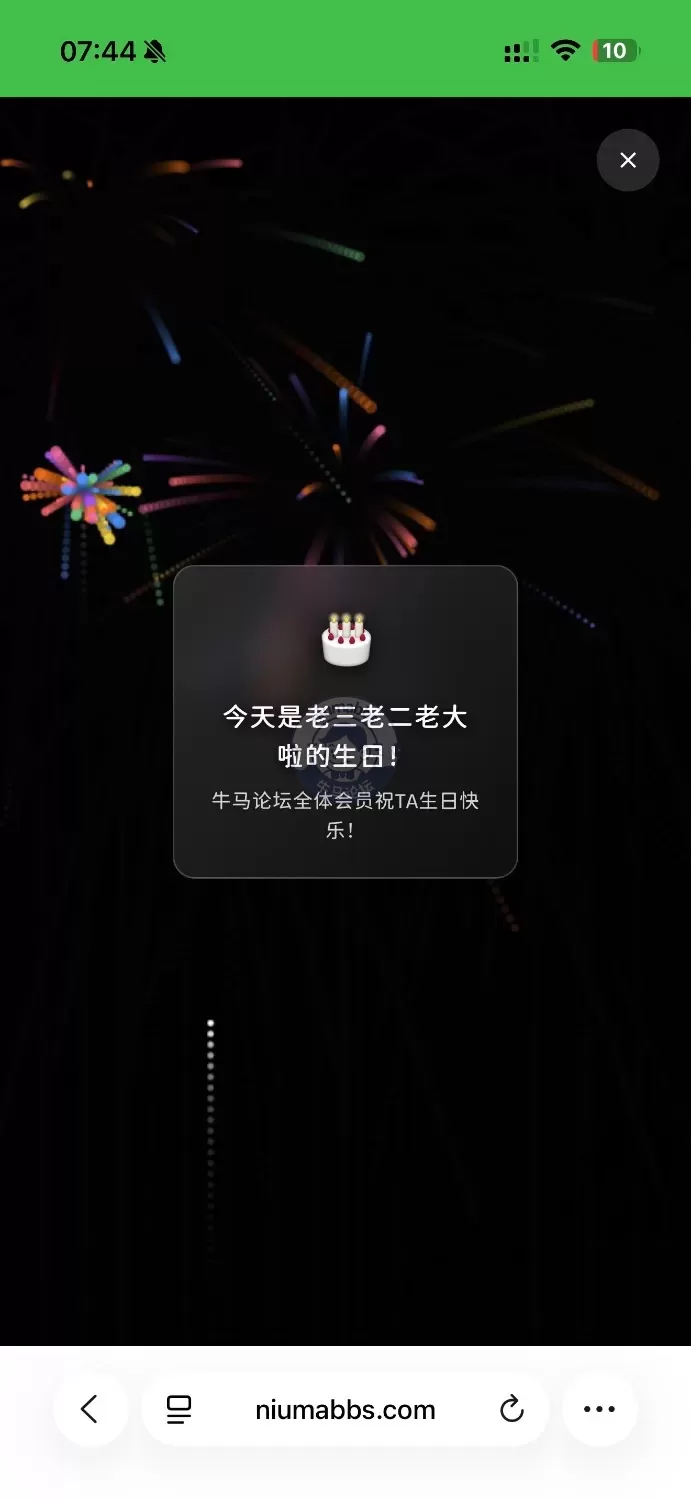Open the page settings icon in address bar
The width and height of the screenshot is (691, 1500).
pyautogui.click(x=179, y=1409)
